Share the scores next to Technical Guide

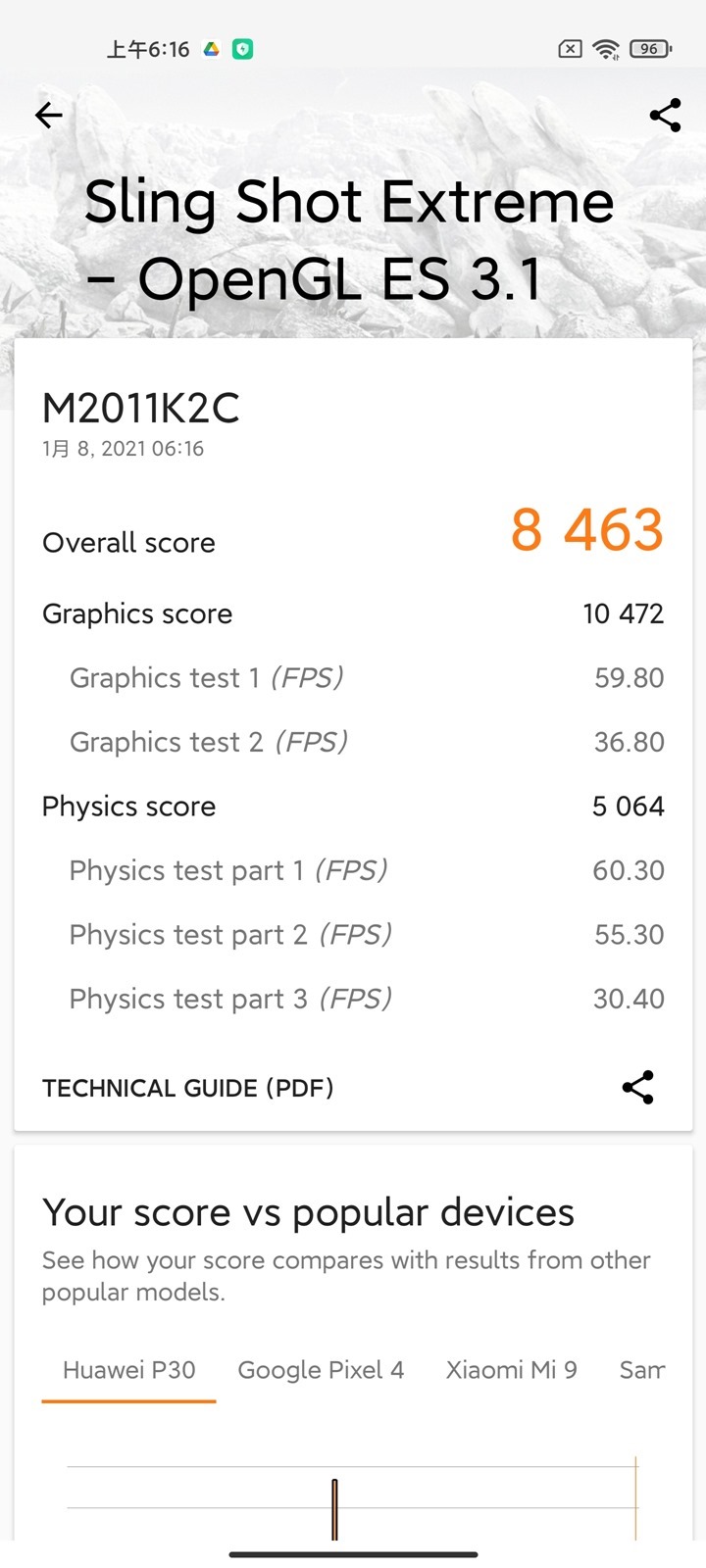tap(637, 1087)
